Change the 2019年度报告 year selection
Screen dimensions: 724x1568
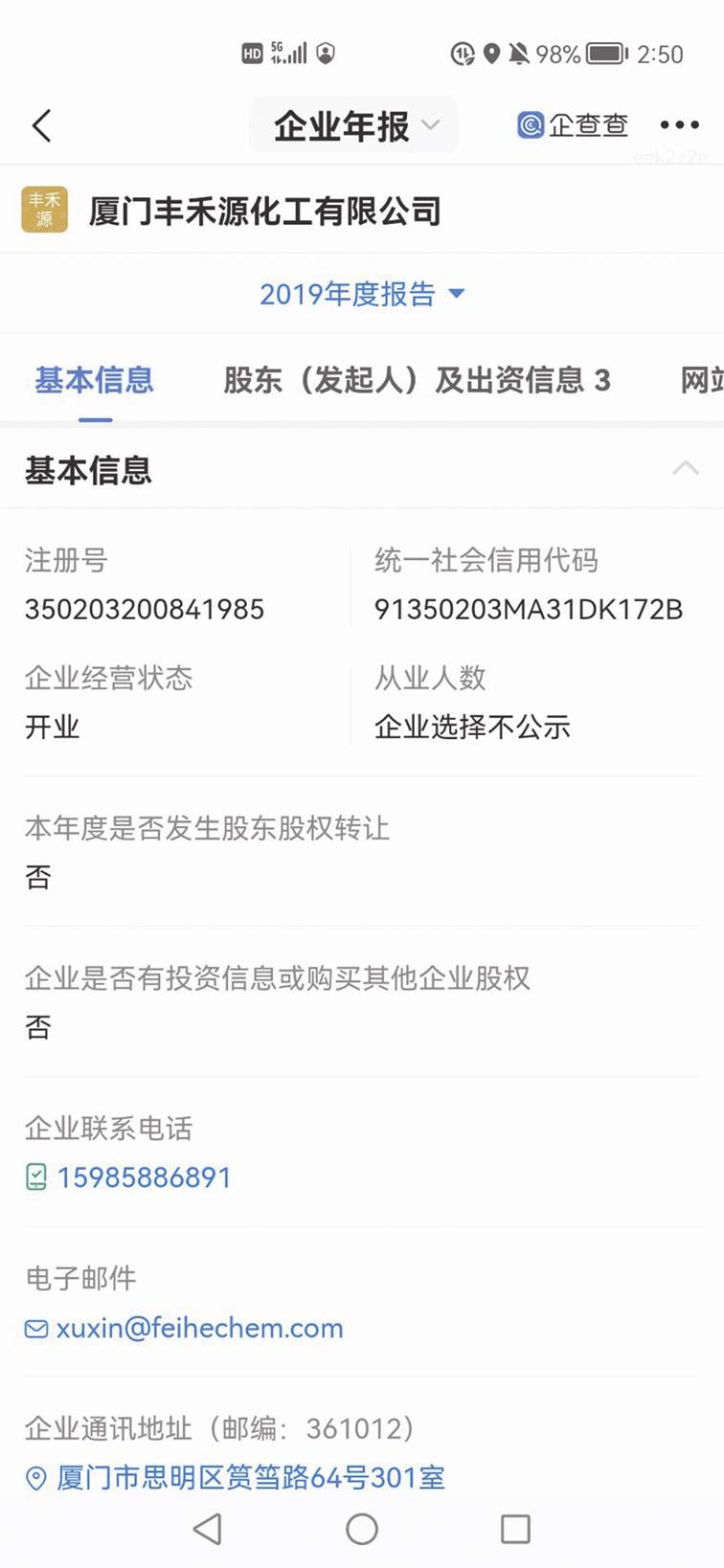[x=361, y=294]
